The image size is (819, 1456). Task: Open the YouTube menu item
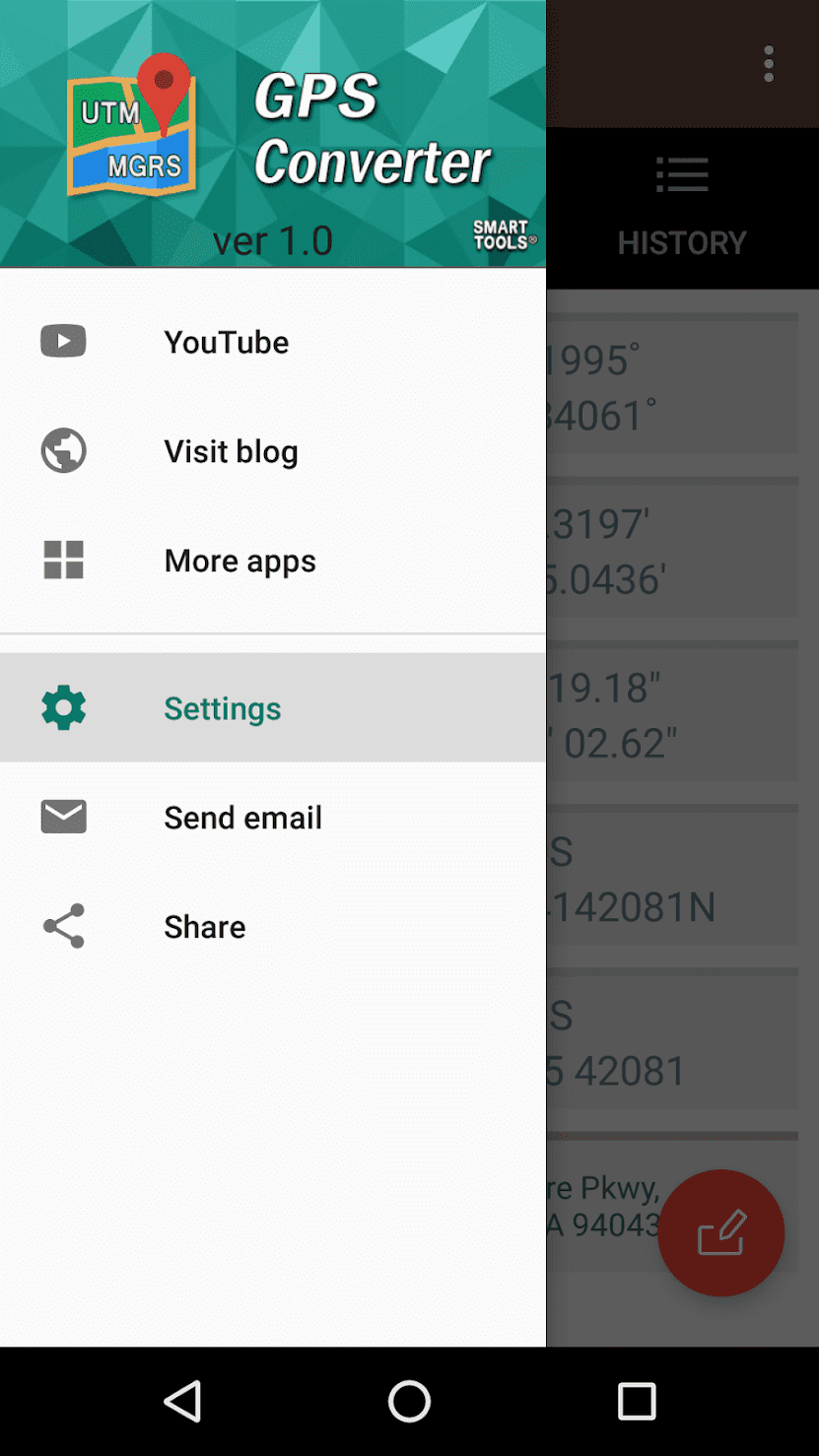click(226, 342)
